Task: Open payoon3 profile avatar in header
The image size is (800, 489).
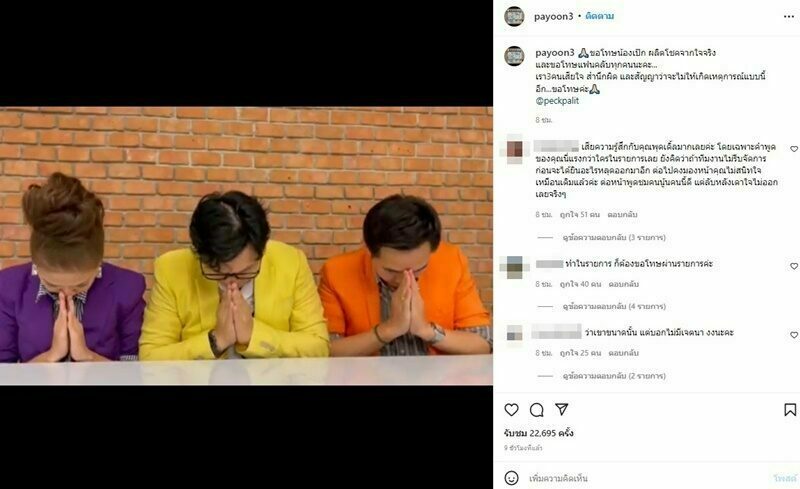Action: tap(514, 16)
